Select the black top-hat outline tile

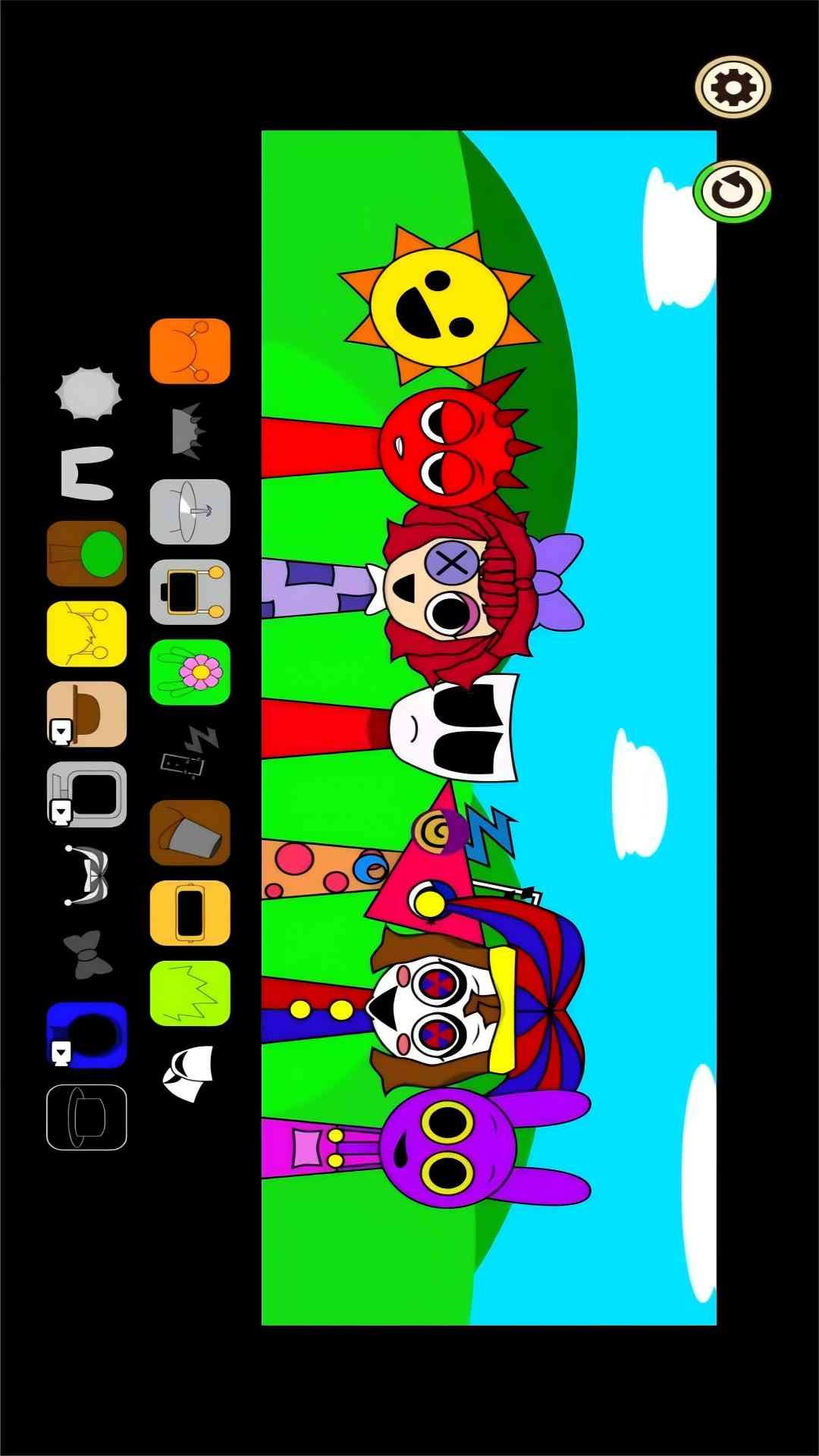coord(86,1117)
